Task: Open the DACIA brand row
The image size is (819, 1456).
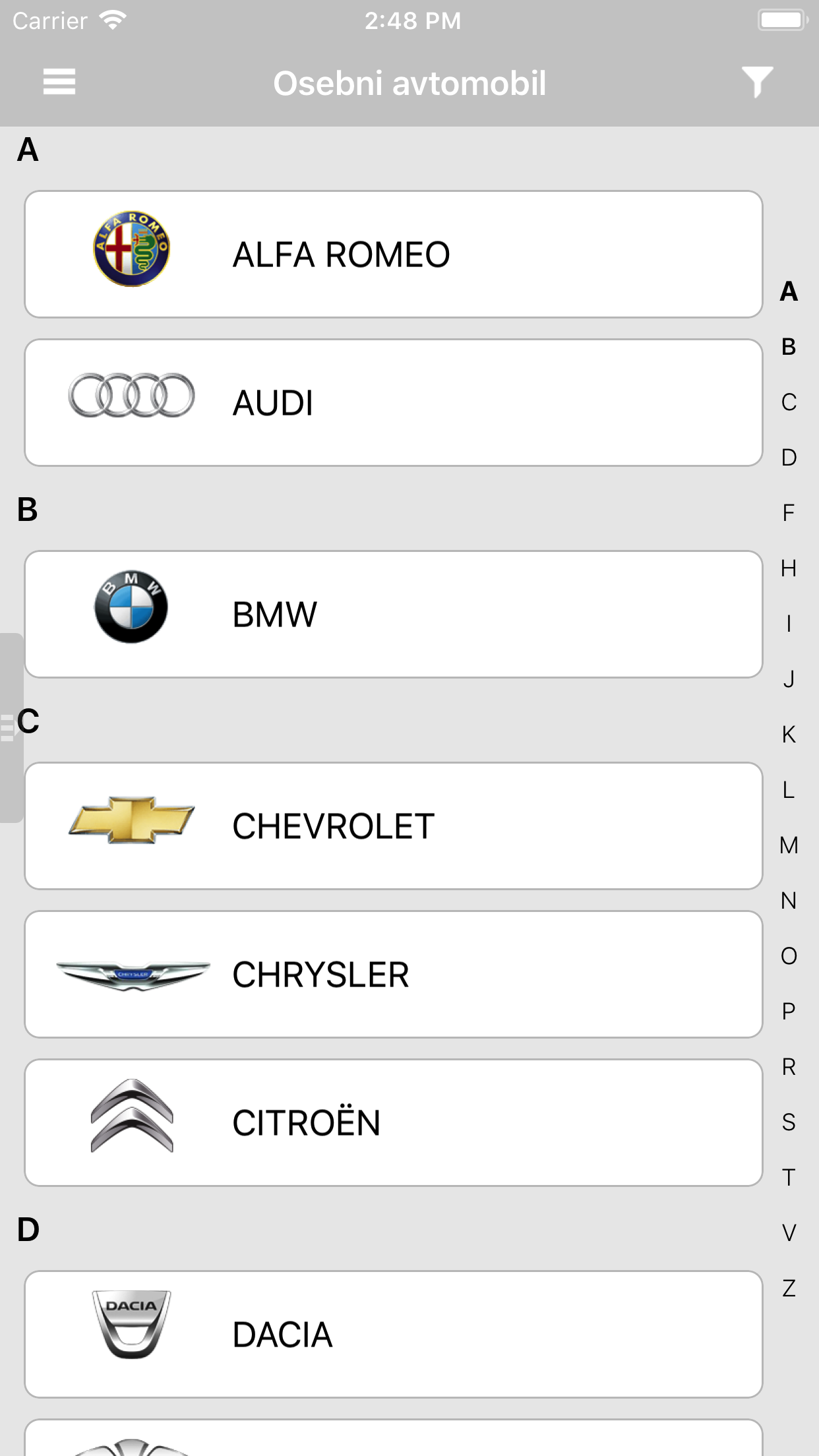Action: click(394, 1335)
